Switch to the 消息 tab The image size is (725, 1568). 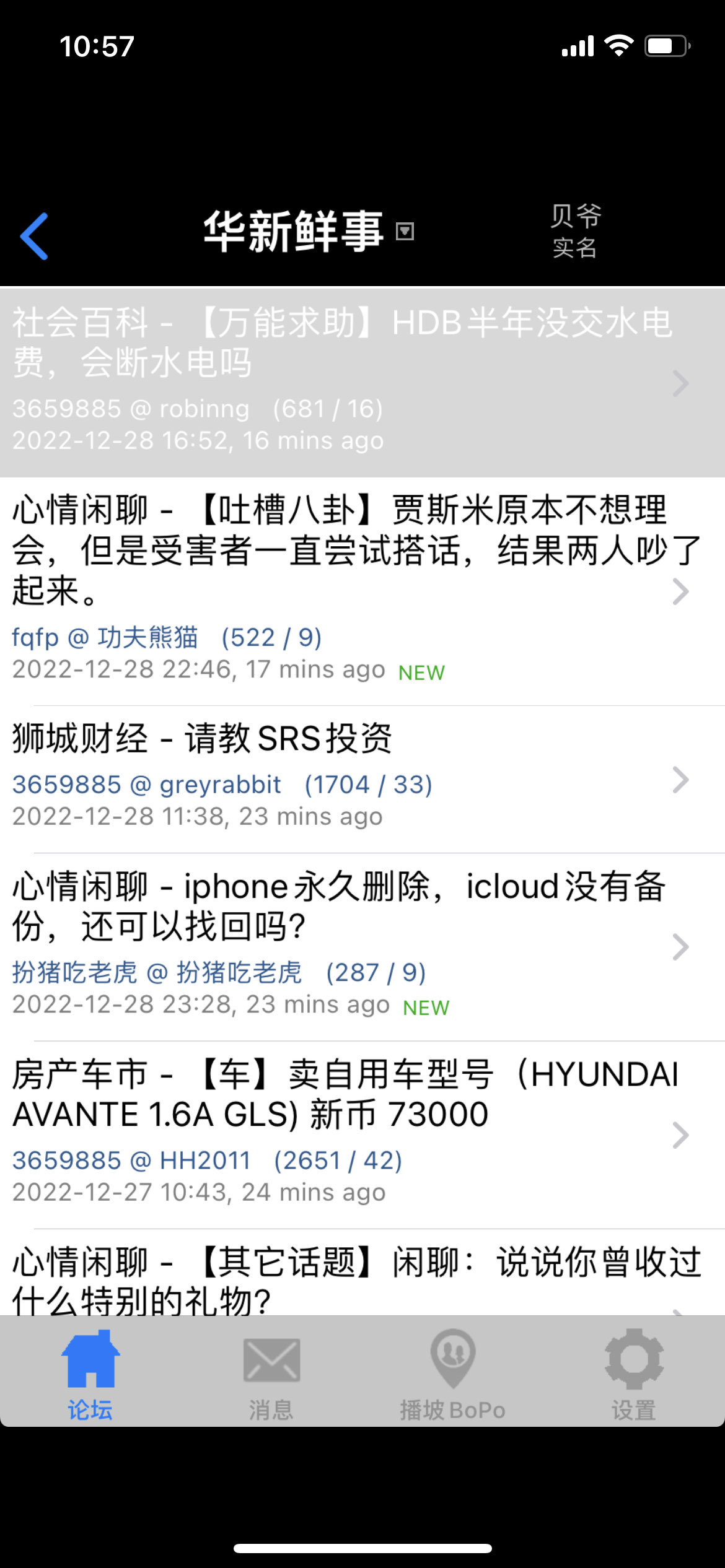(x=271, y=1374)
